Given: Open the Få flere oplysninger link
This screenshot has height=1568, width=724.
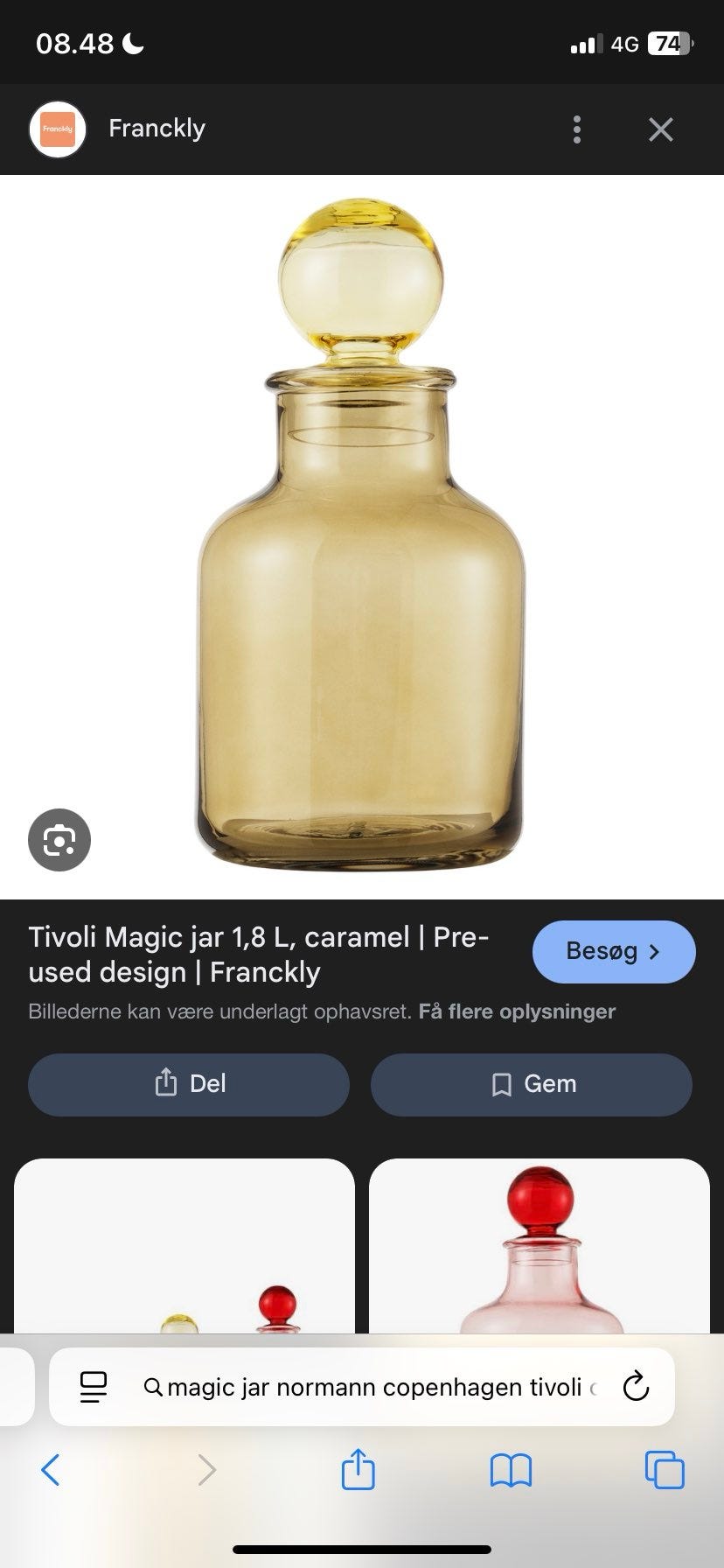Looking at the screenshot, I should pos(517,1011).
